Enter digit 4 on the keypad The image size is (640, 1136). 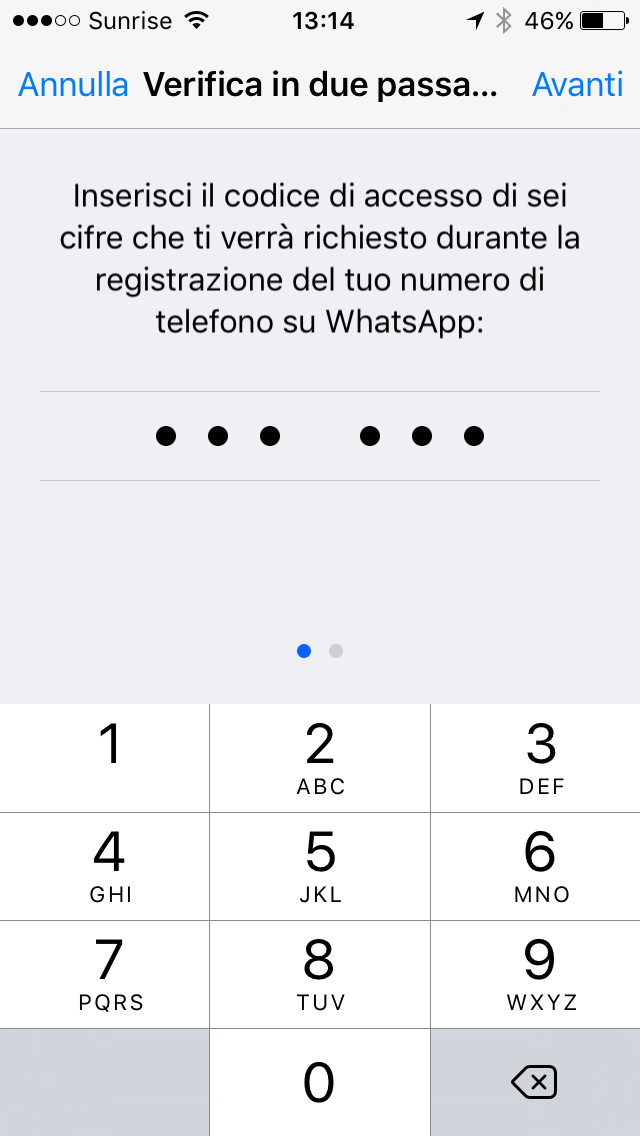click(x=105, y=866)
